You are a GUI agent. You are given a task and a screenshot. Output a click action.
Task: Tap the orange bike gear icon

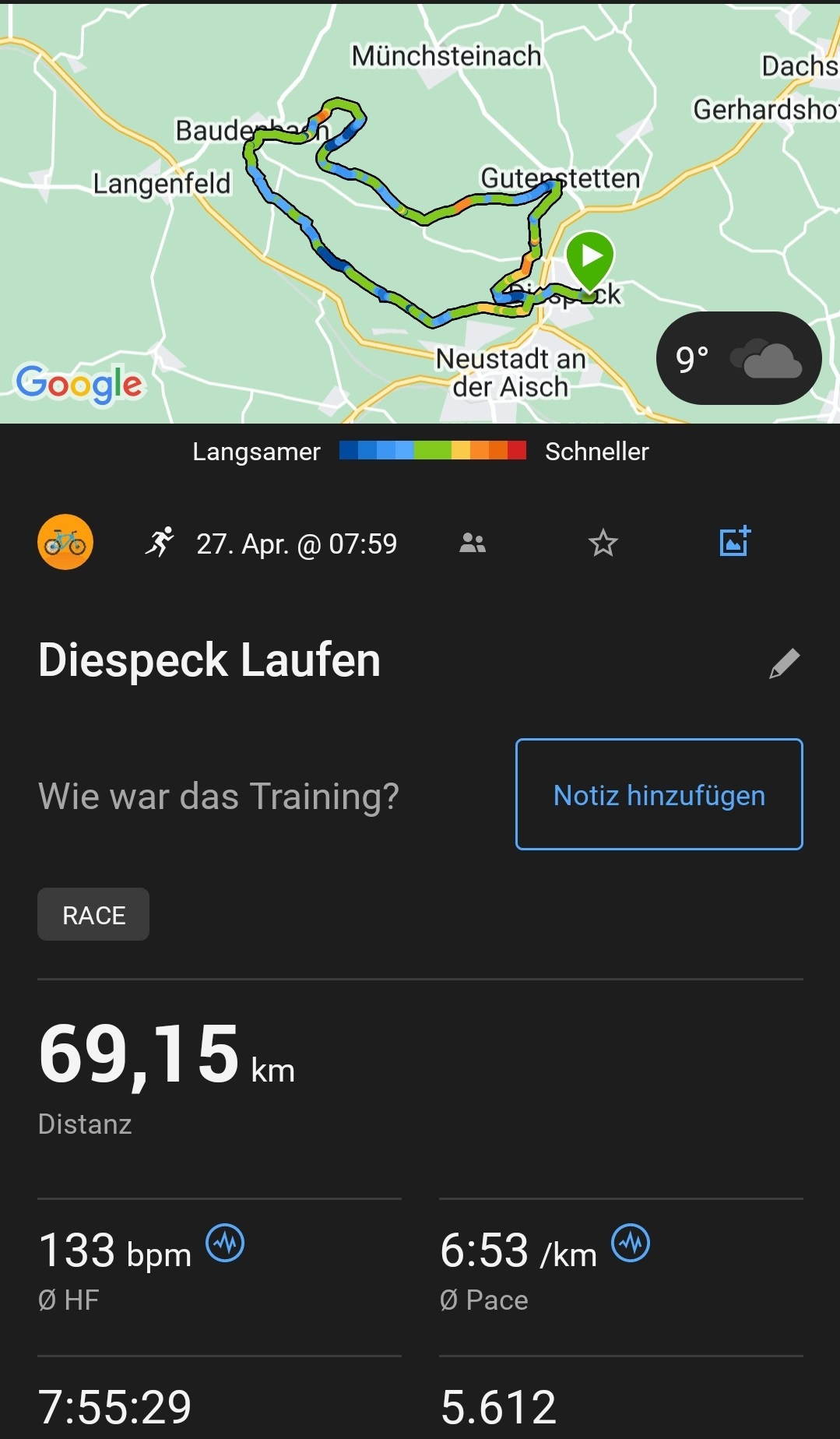pyautogui.click(x=65, y=542)
